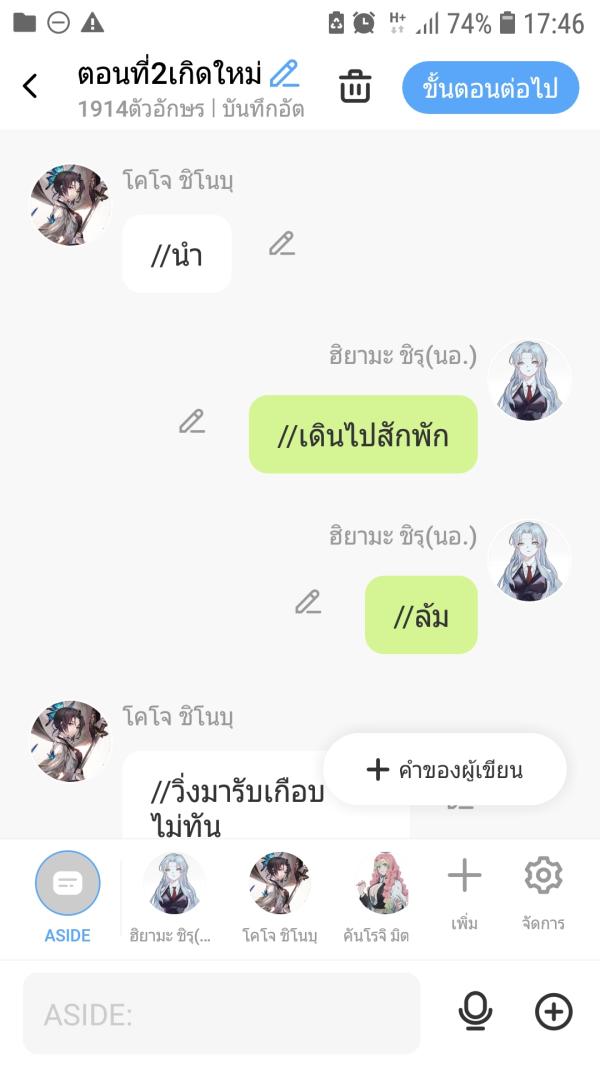Edit the //ล้ม message

[x=308, y=602]
